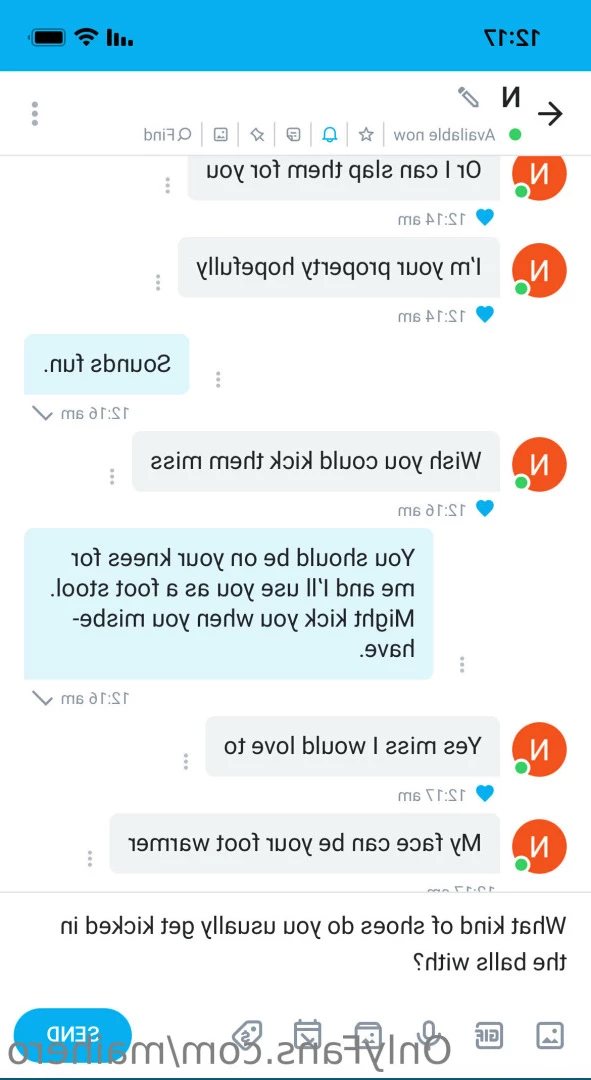The width and height of the screenshot is (591, 1080).
Task: Open the gallery icon in the header toolbar
Action: point(220,134)
